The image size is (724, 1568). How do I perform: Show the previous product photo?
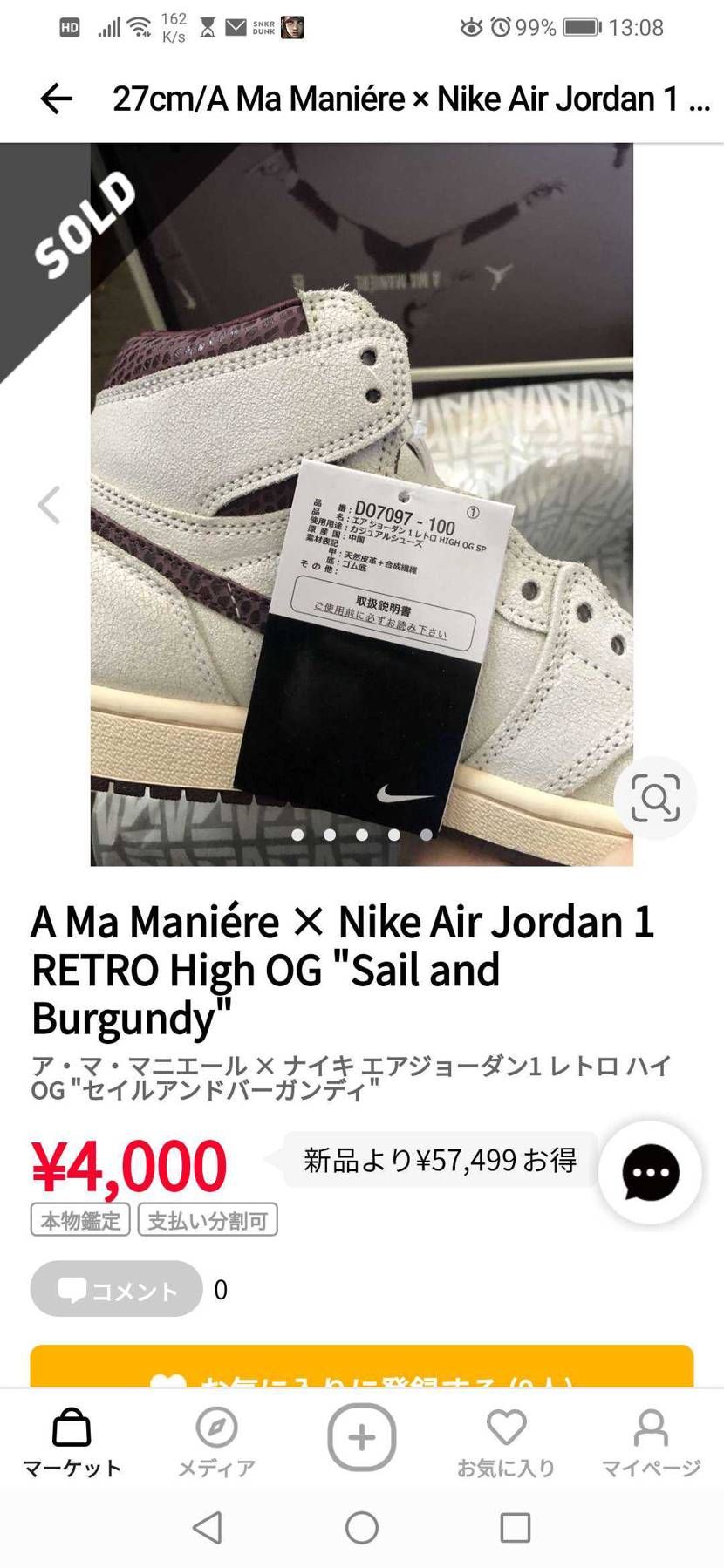tap(49, 505)
